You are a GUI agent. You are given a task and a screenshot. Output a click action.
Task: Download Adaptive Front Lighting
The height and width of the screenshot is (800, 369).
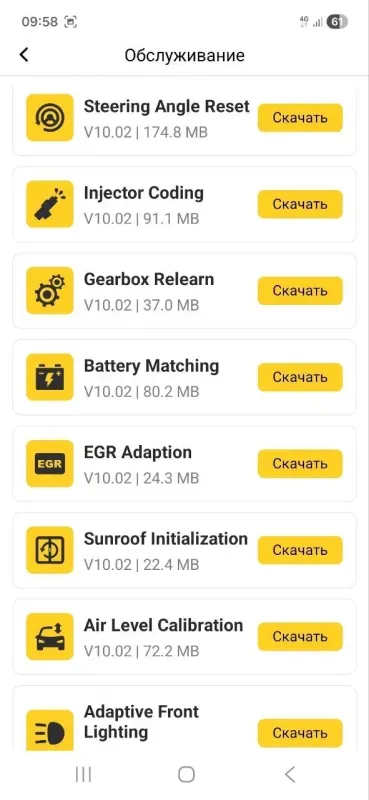300,733
